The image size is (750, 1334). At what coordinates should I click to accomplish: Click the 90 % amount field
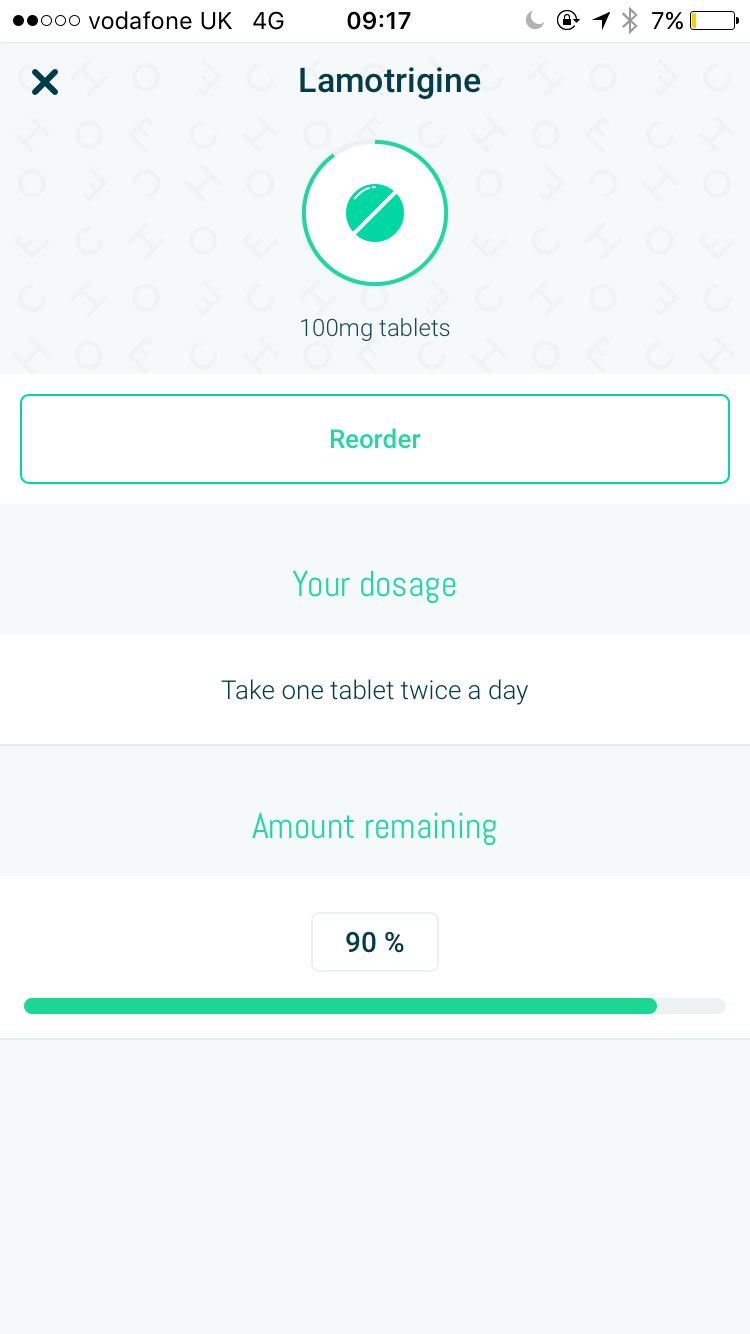tap(375, 941)
